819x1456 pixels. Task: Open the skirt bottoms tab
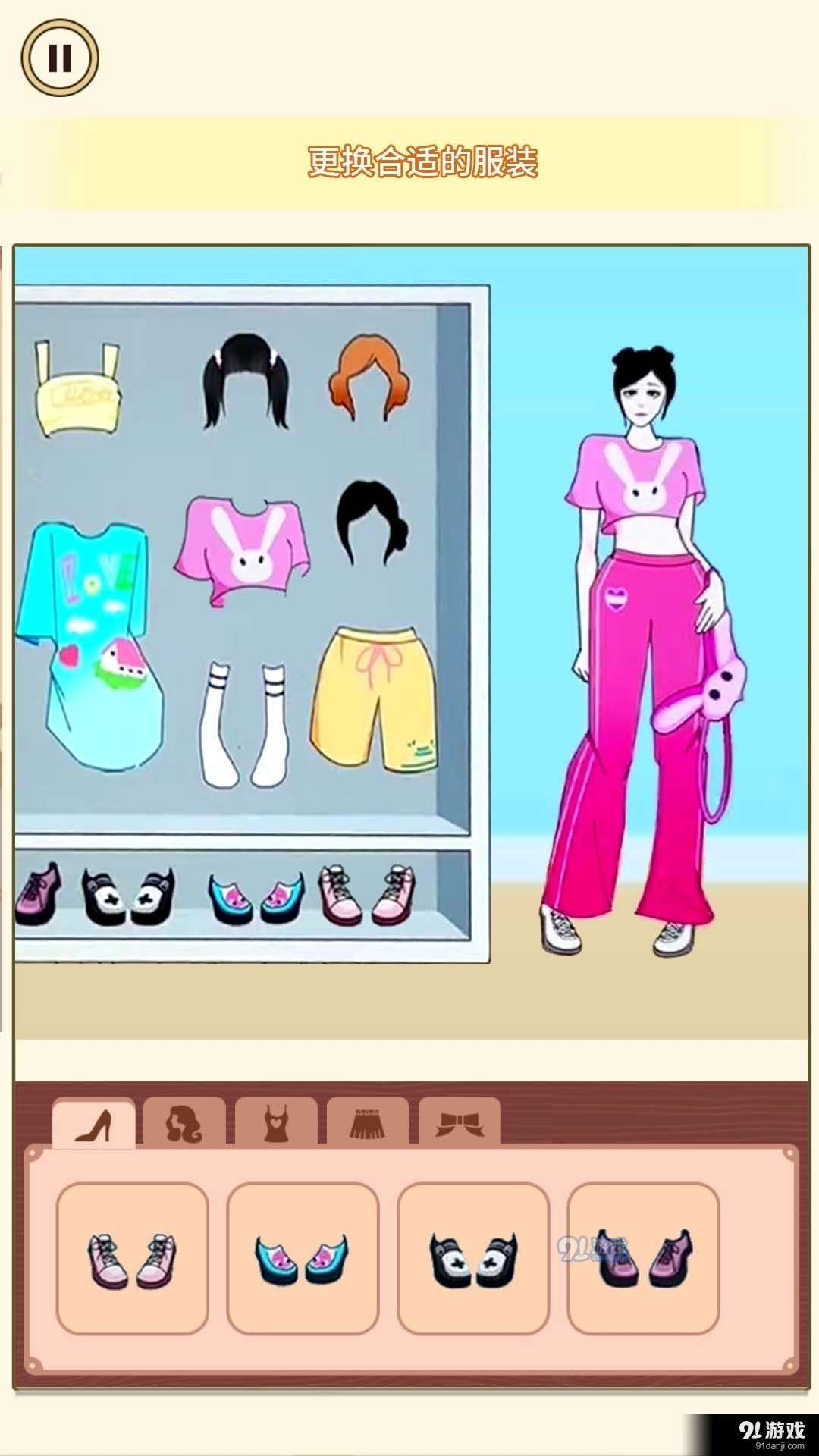click(368, 1124)
